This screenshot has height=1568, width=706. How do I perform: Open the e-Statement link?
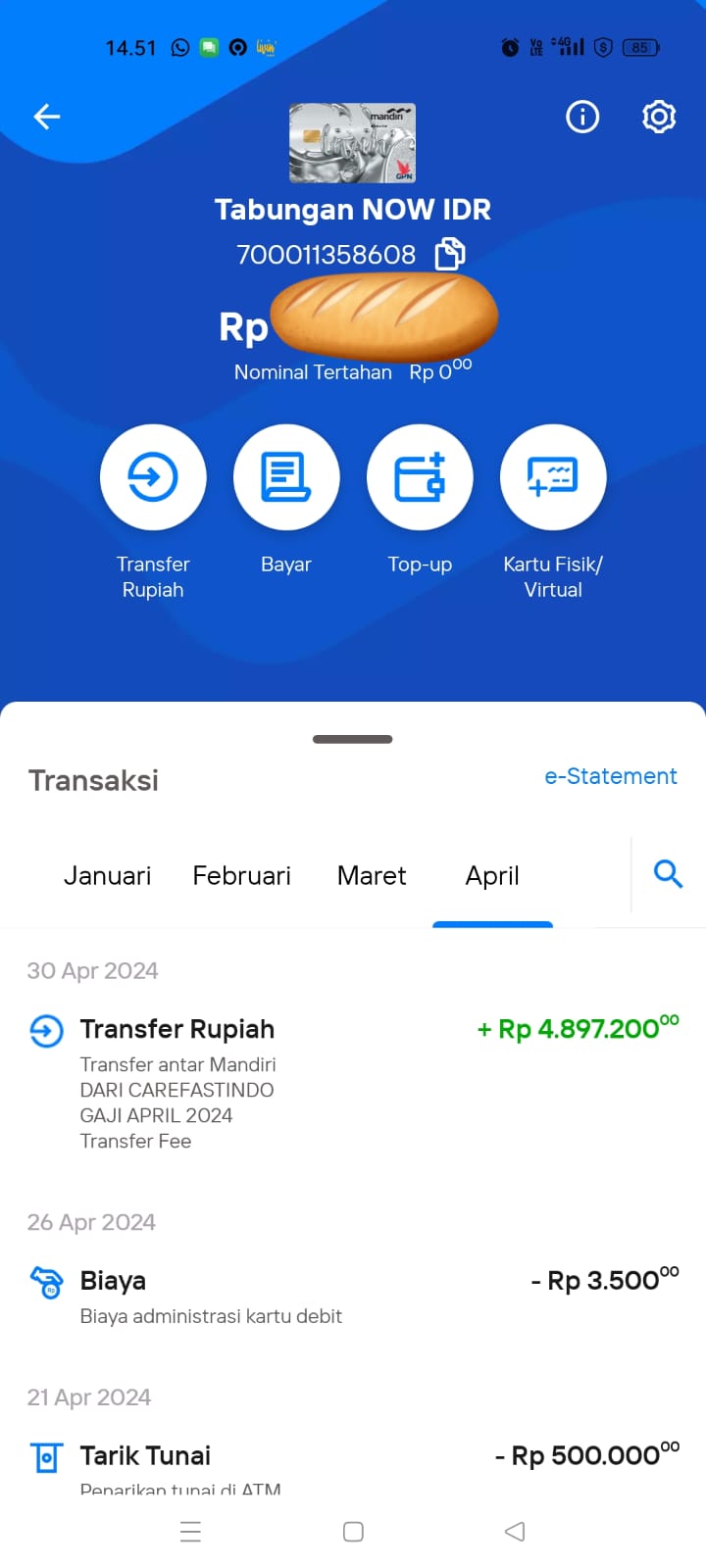[x=611, y=776]
